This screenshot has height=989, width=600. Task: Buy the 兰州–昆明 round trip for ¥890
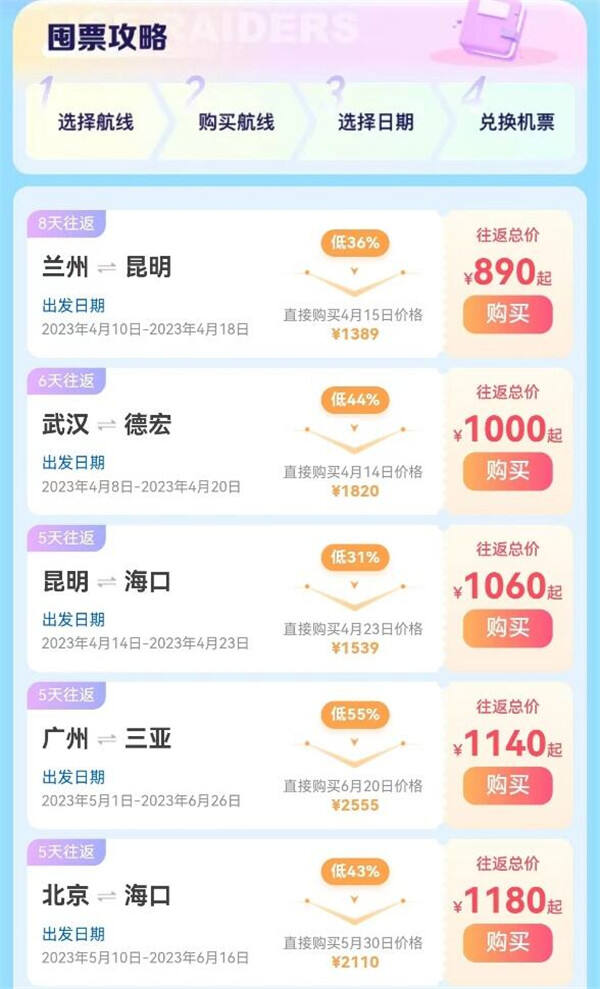coord(507,314)
